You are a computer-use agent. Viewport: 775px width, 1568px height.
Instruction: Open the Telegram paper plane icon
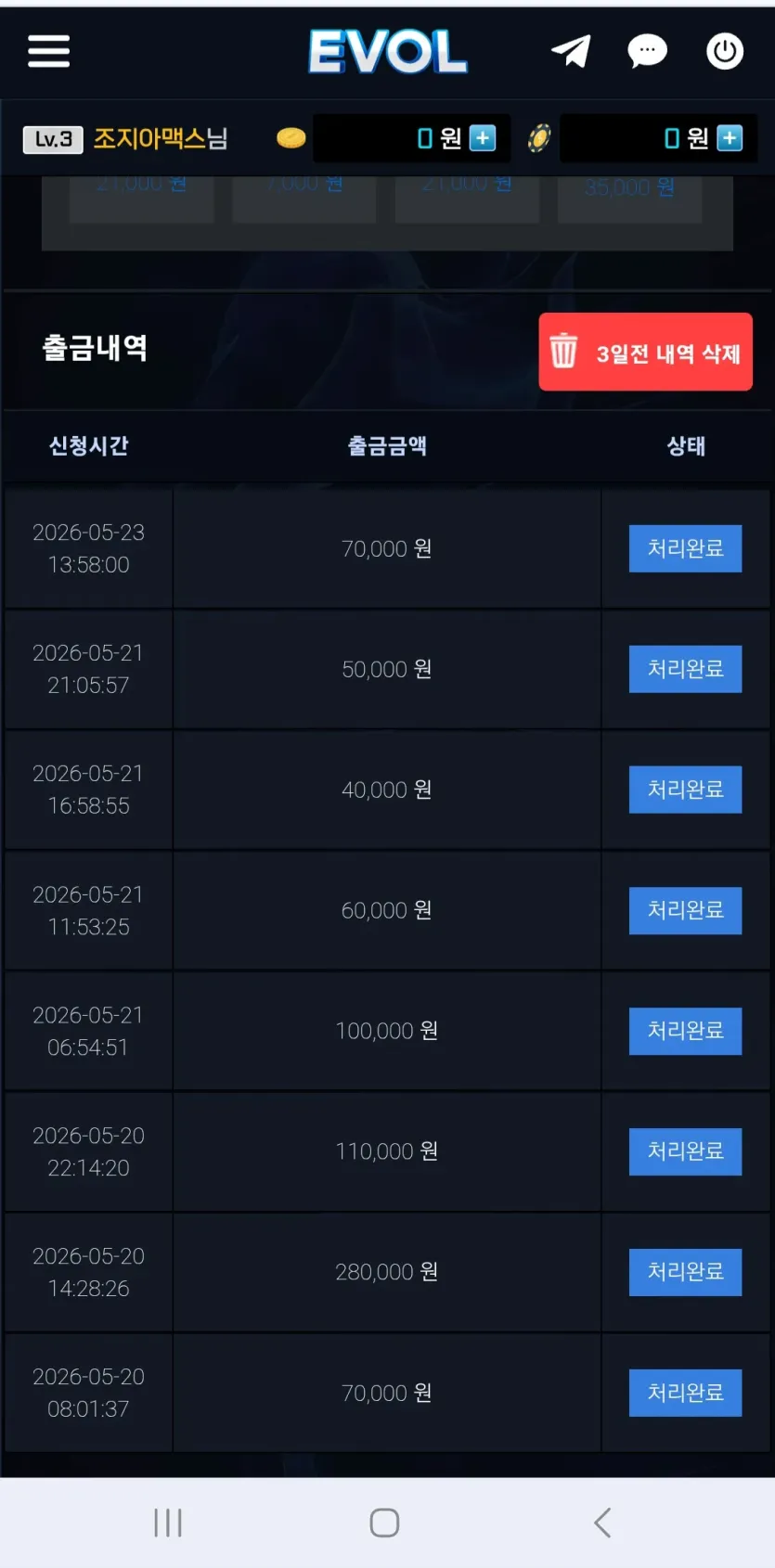click(571, 51)
